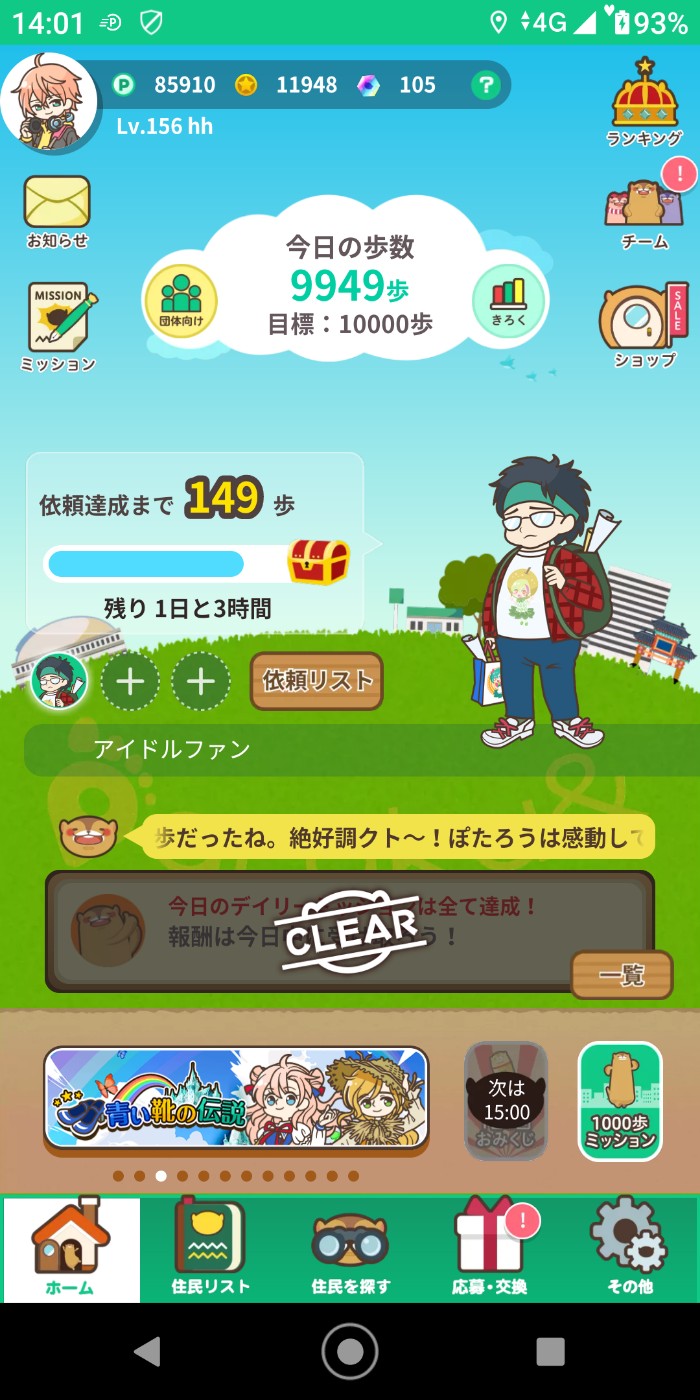The height and width of the screenshot is (1400, 700).
Task: Switch to the 住民を探す tab
Action: tap(350, 1249)
